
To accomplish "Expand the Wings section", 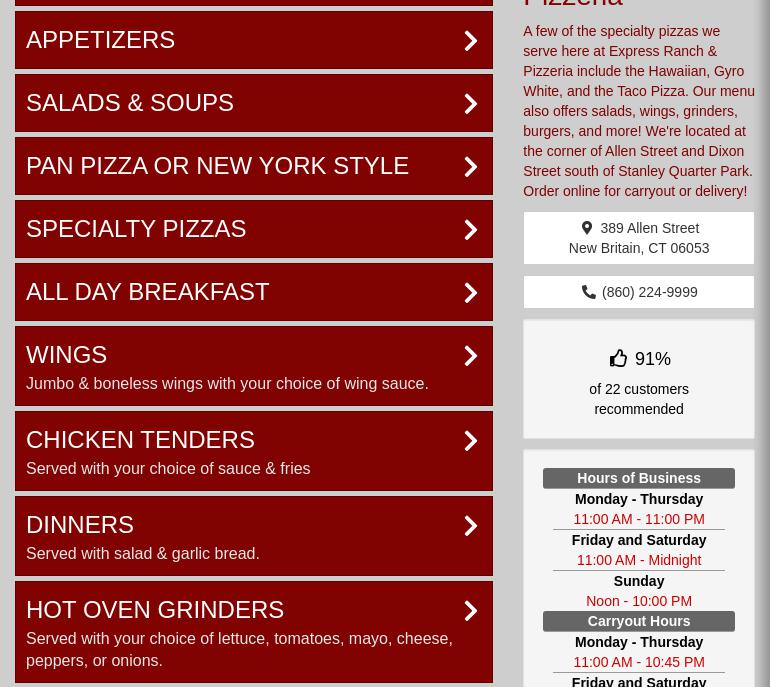I will click(x=253, y=366).
